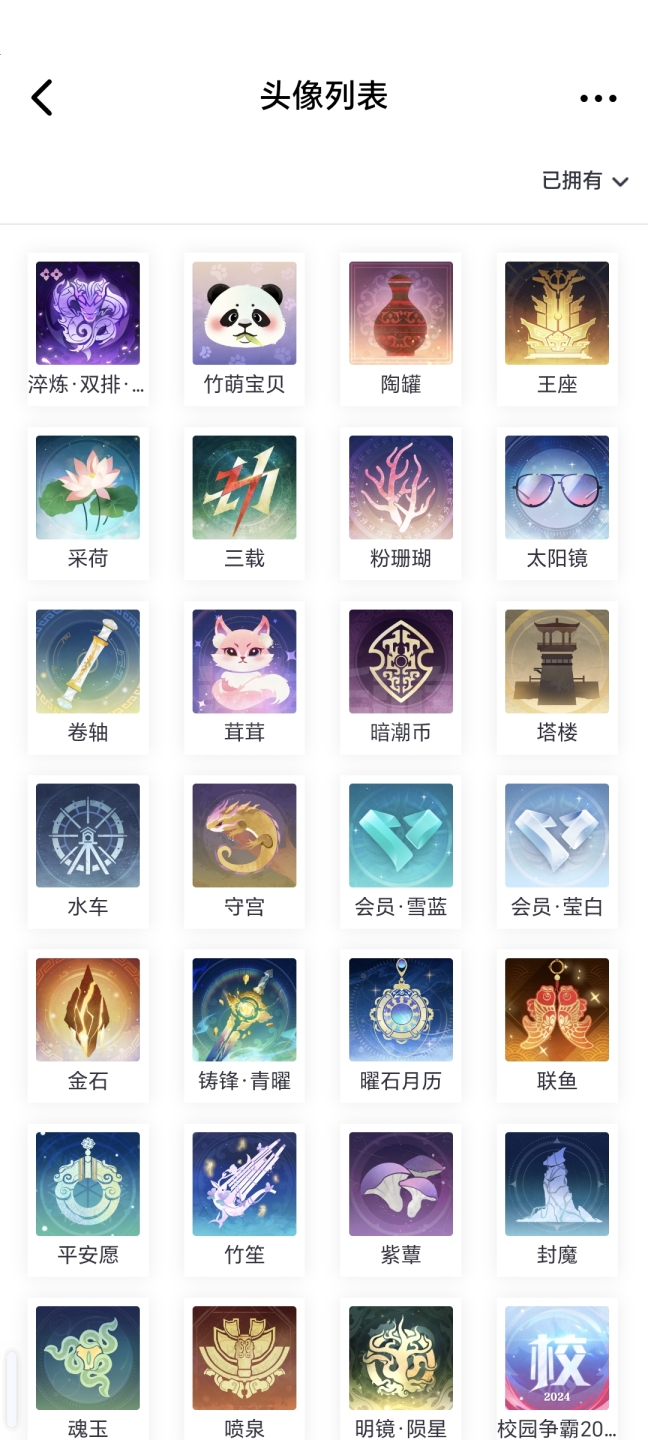This screenshot has width=648, height=1440.
Task: Expand the 已拥有 filter dropdown
Action: [x=585, y=181]
